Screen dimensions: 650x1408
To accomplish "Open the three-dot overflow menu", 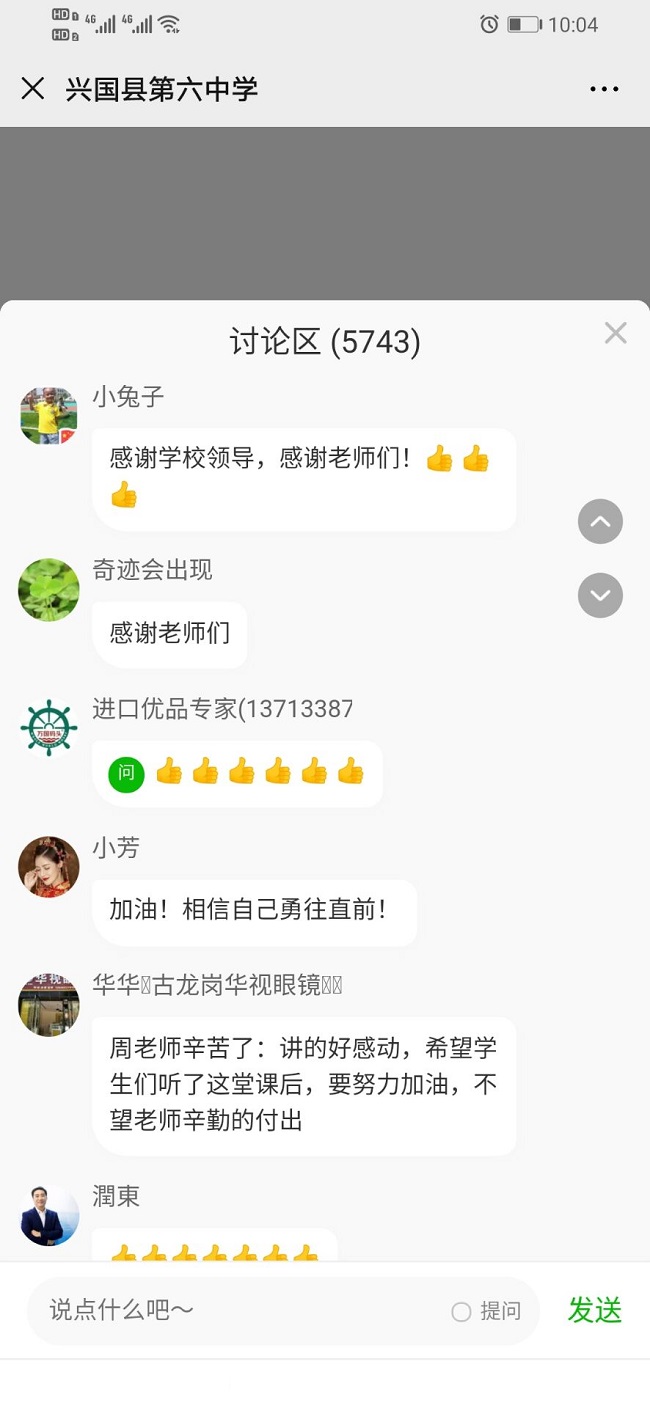I will (x=604, y=89).
